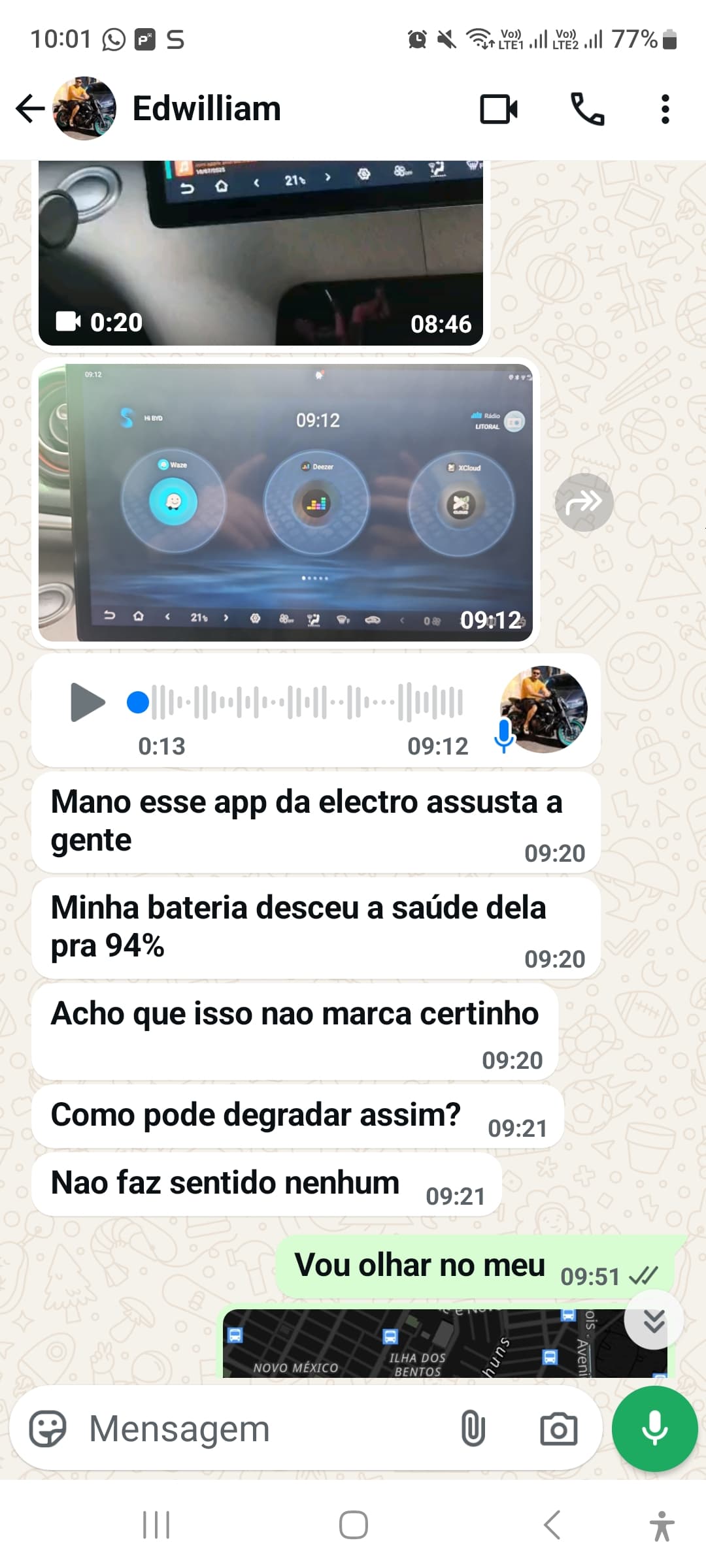
Task: Open the recent apps view
Action: coord(156,1526)
